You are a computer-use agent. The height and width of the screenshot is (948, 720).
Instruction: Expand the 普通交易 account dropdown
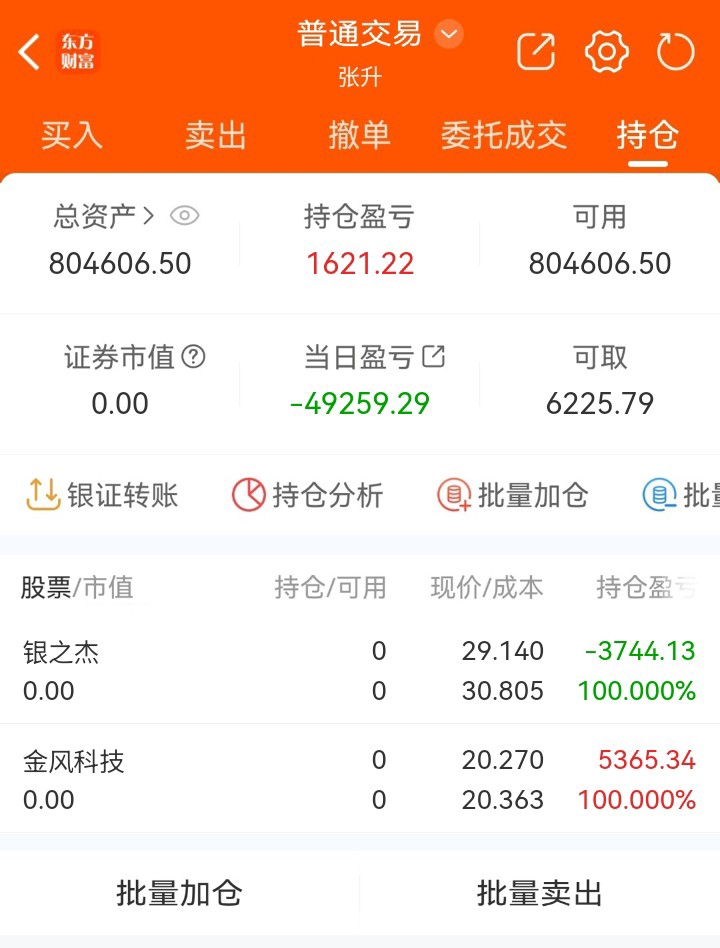click(449, 34)
